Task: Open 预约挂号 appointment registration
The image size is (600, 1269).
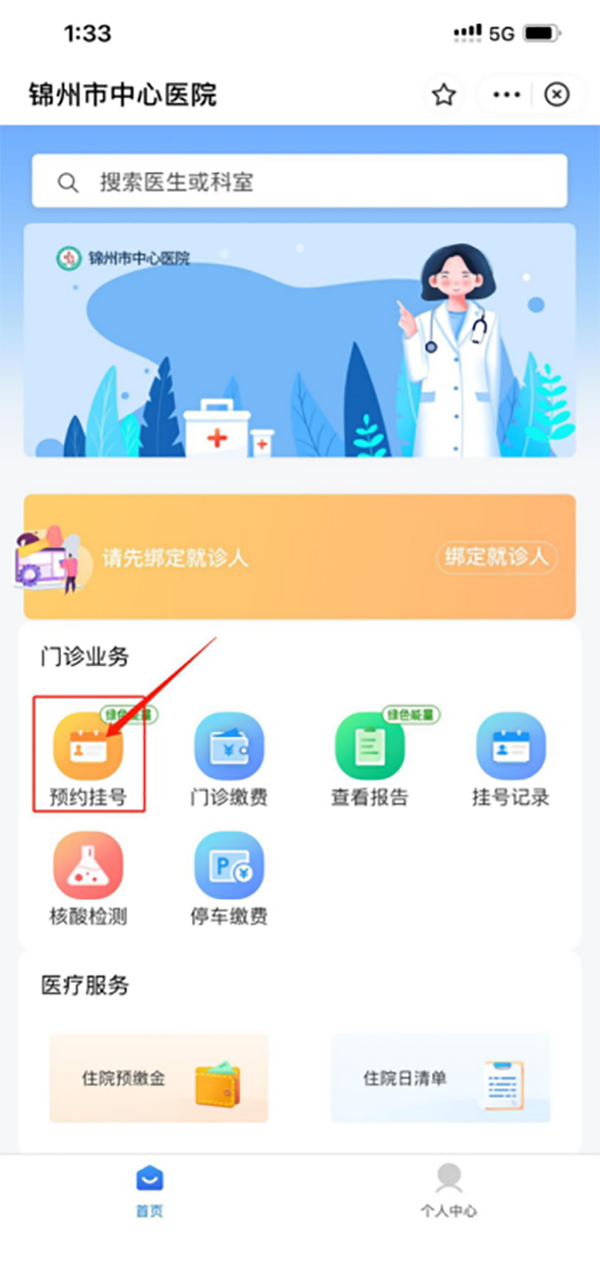Action: pos(89,759)
